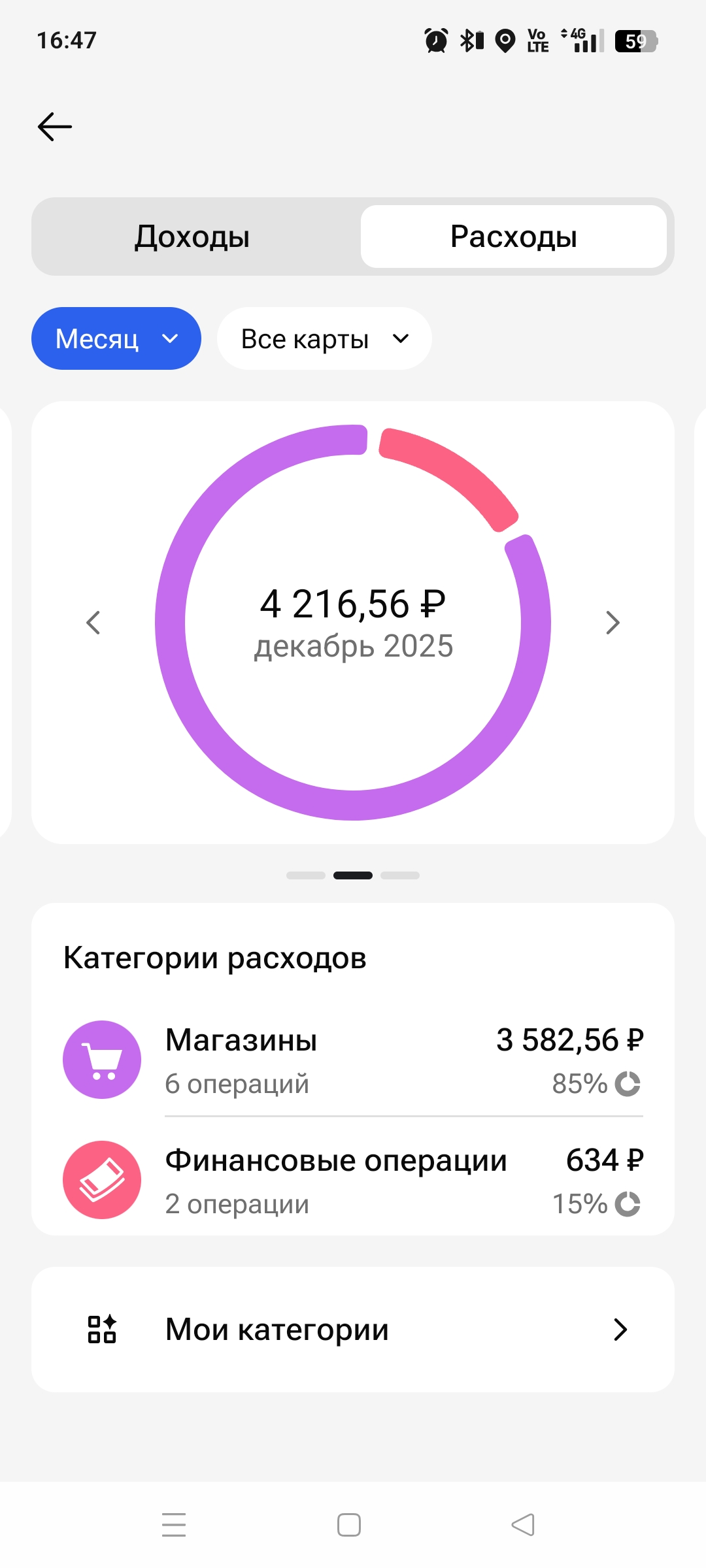
Task: Select the Расходы tab
Action: click(514, 237)
